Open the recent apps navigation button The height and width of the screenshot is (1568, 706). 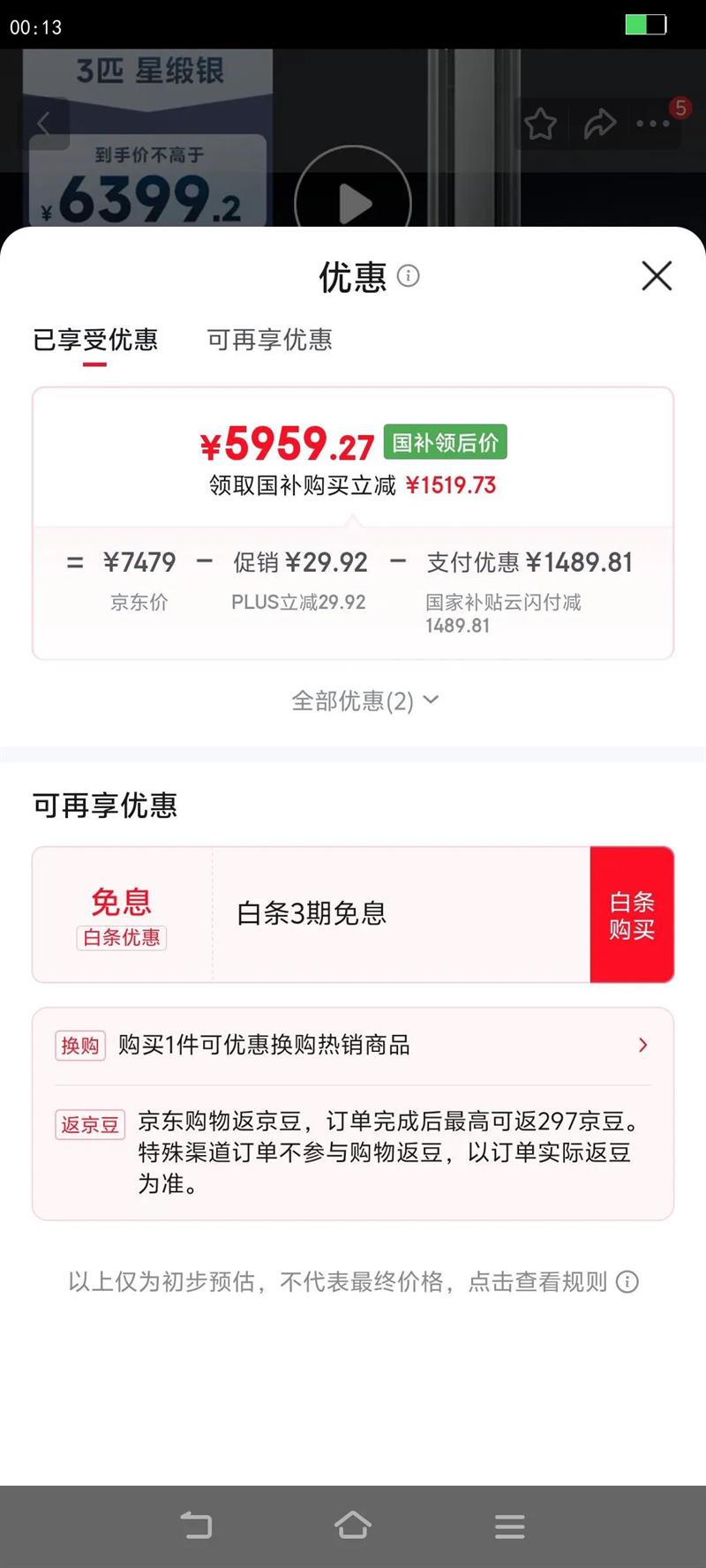tap(508, 1527)
